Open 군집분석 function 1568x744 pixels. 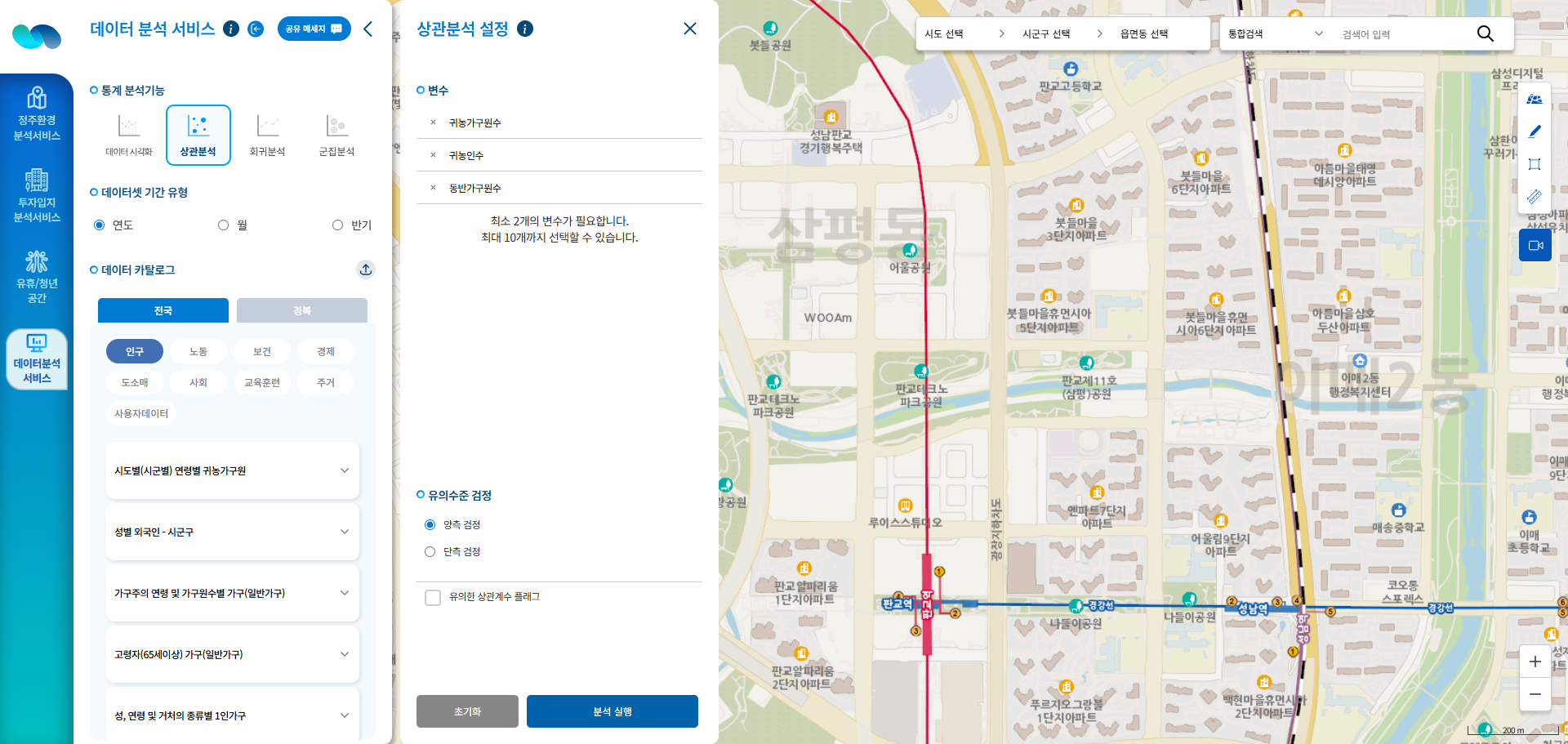click(336, 135)
